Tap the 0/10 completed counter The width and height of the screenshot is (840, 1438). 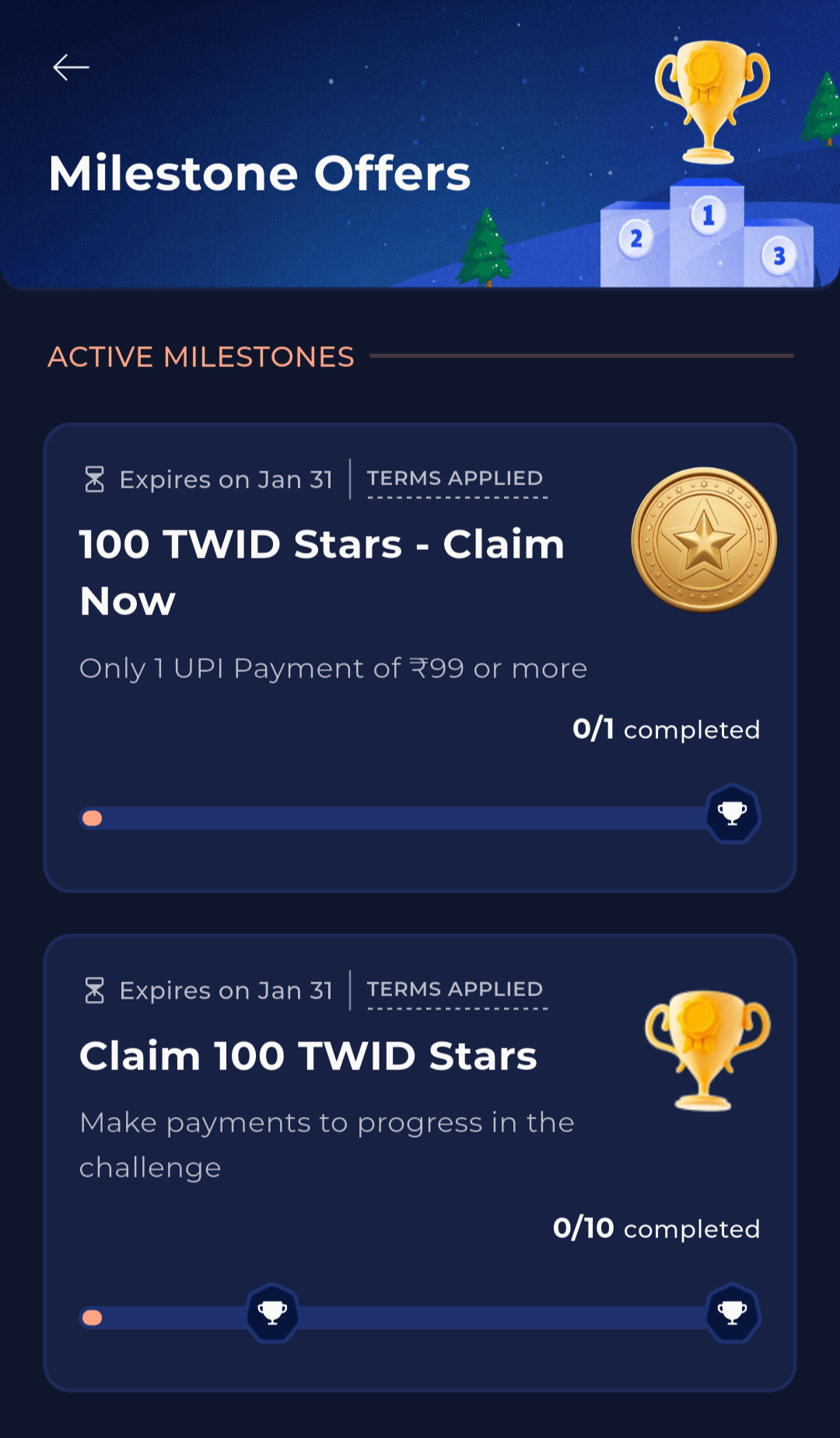656,1229
